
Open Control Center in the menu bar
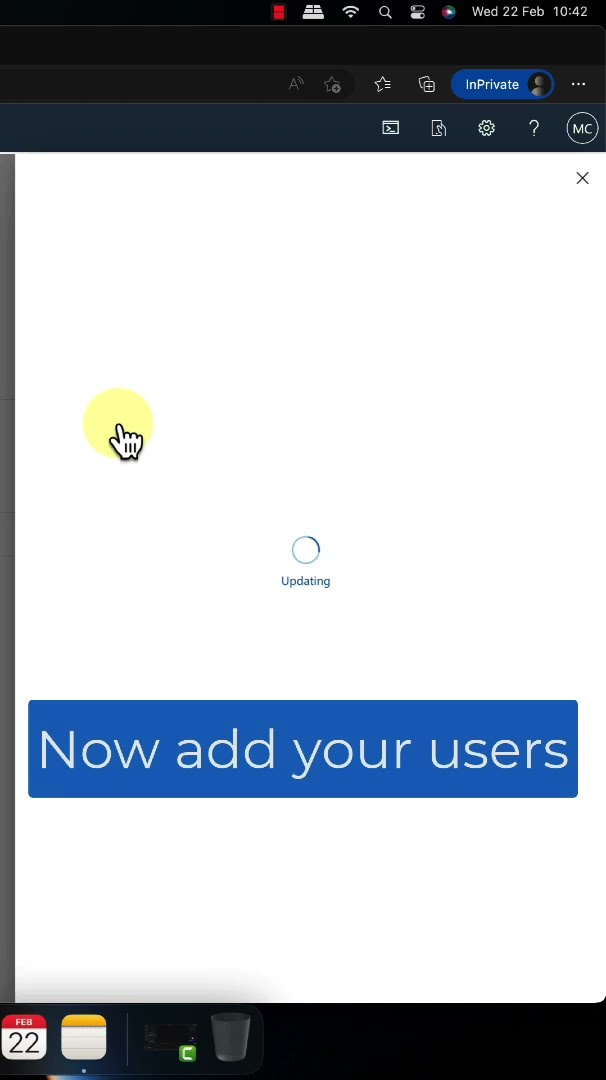(x=417, y=12)
